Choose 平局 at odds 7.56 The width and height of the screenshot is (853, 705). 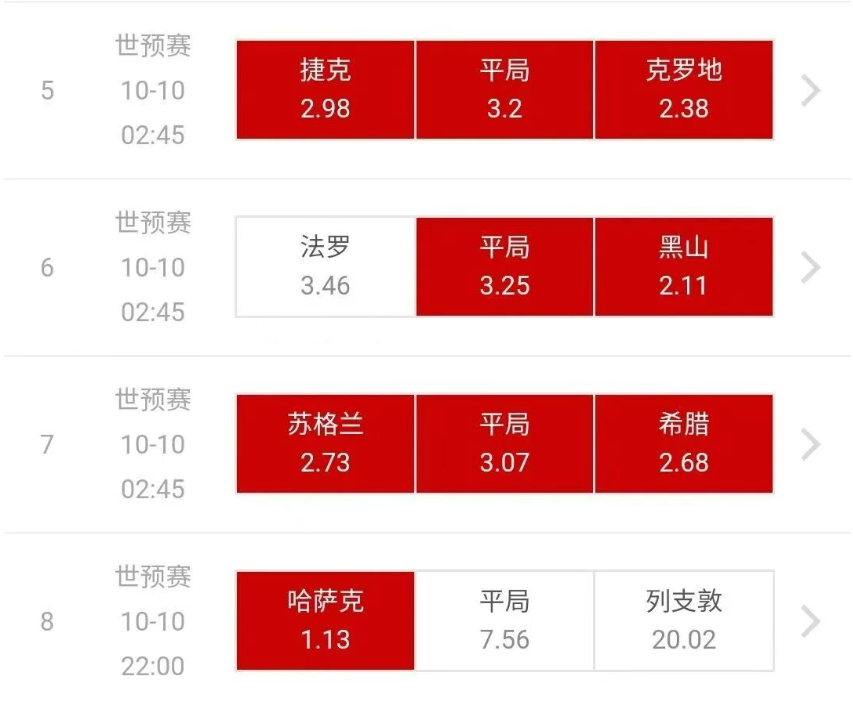(504, 621)
